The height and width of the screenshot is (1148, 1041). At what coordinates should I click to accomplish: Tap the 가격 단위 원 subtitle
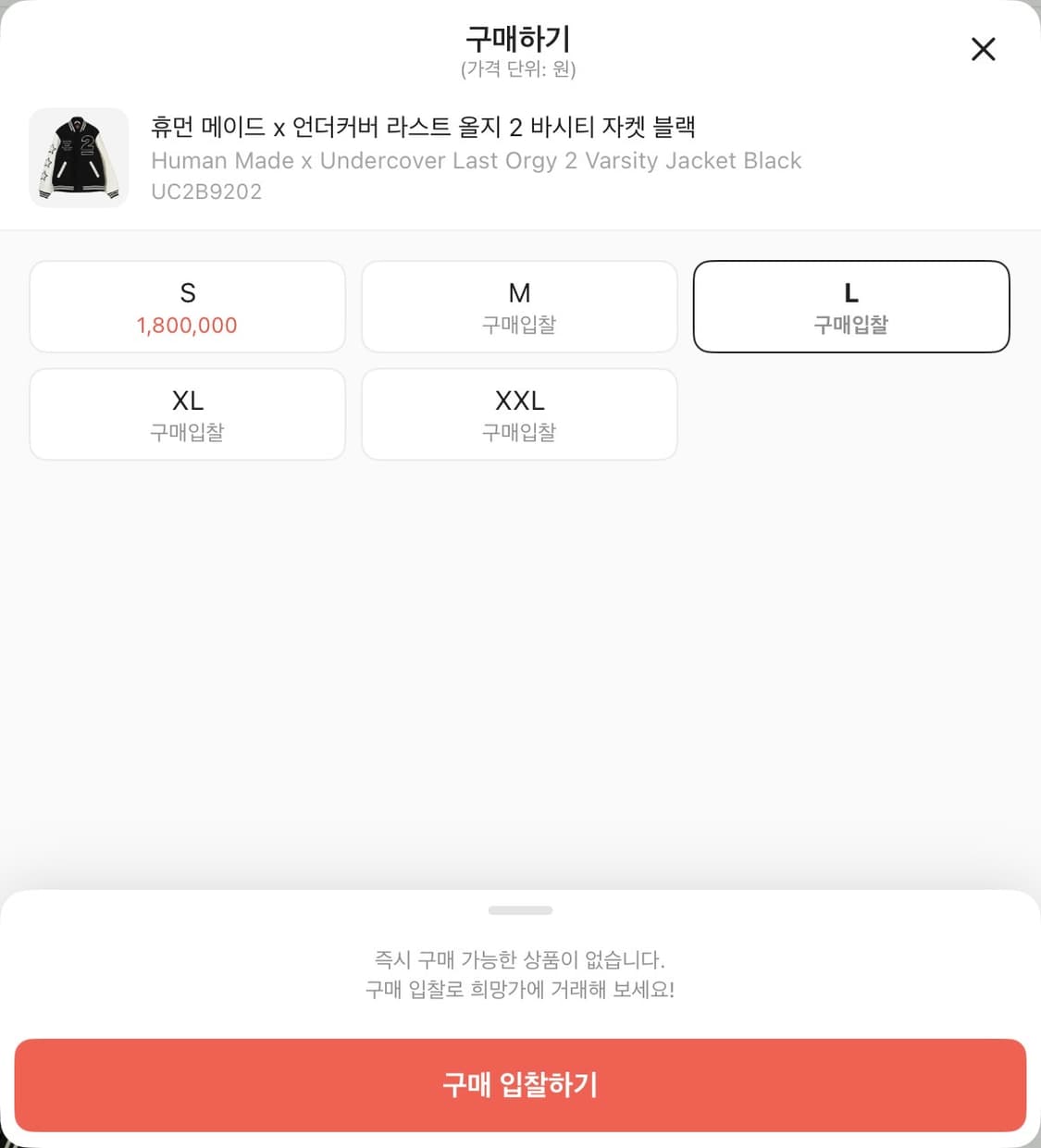click(519, 68)
